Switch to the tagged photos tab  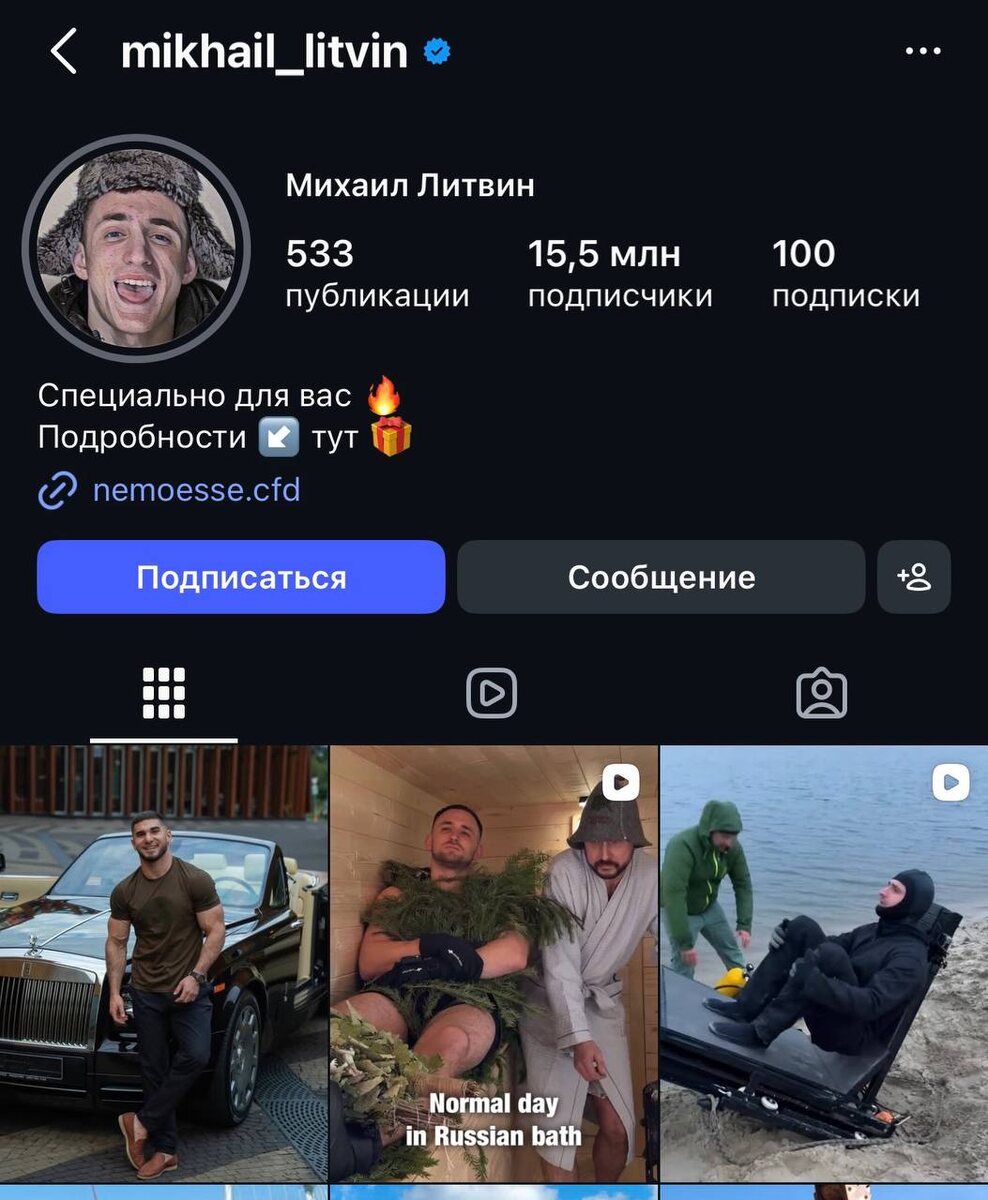point(821,693)
